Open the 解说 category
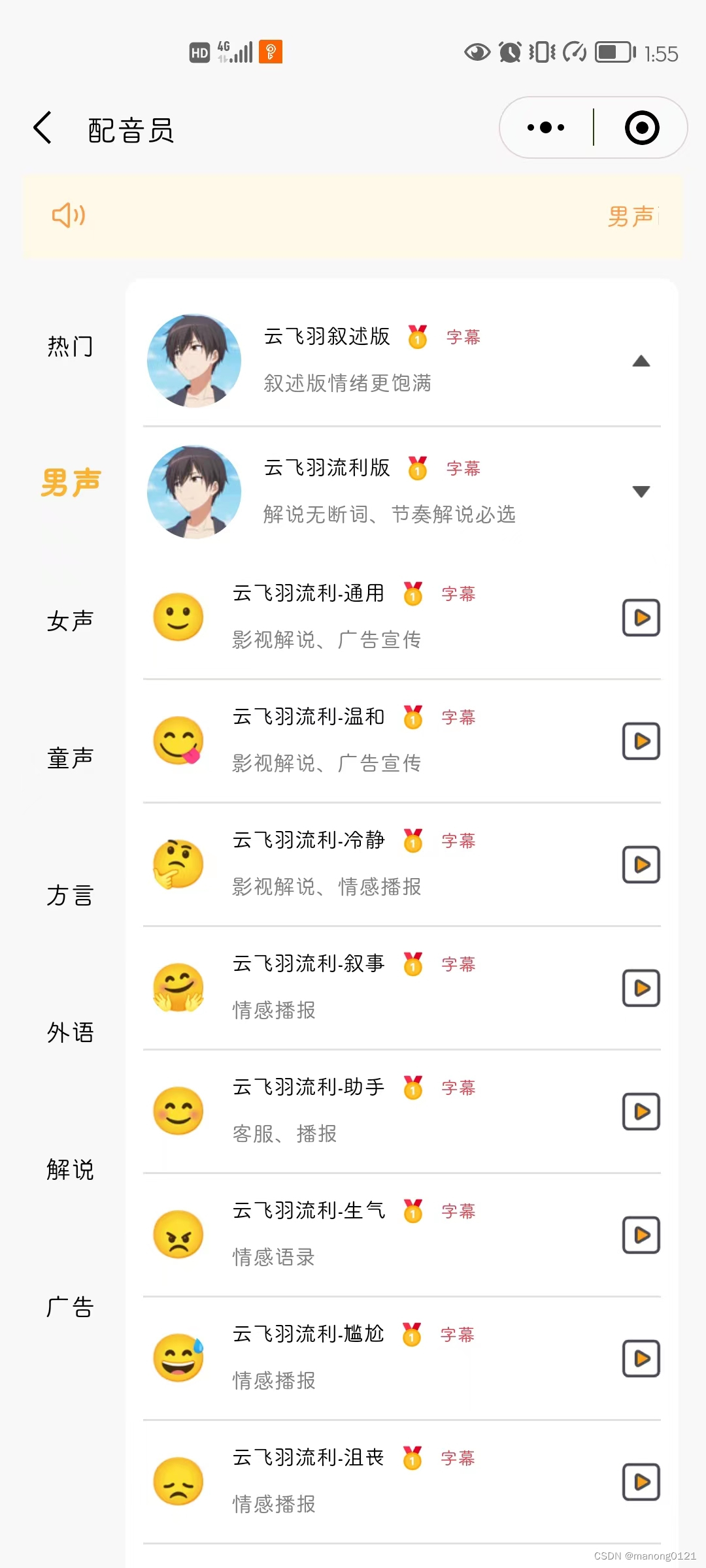This screenshot has height=1568, width=706. 70,1169
